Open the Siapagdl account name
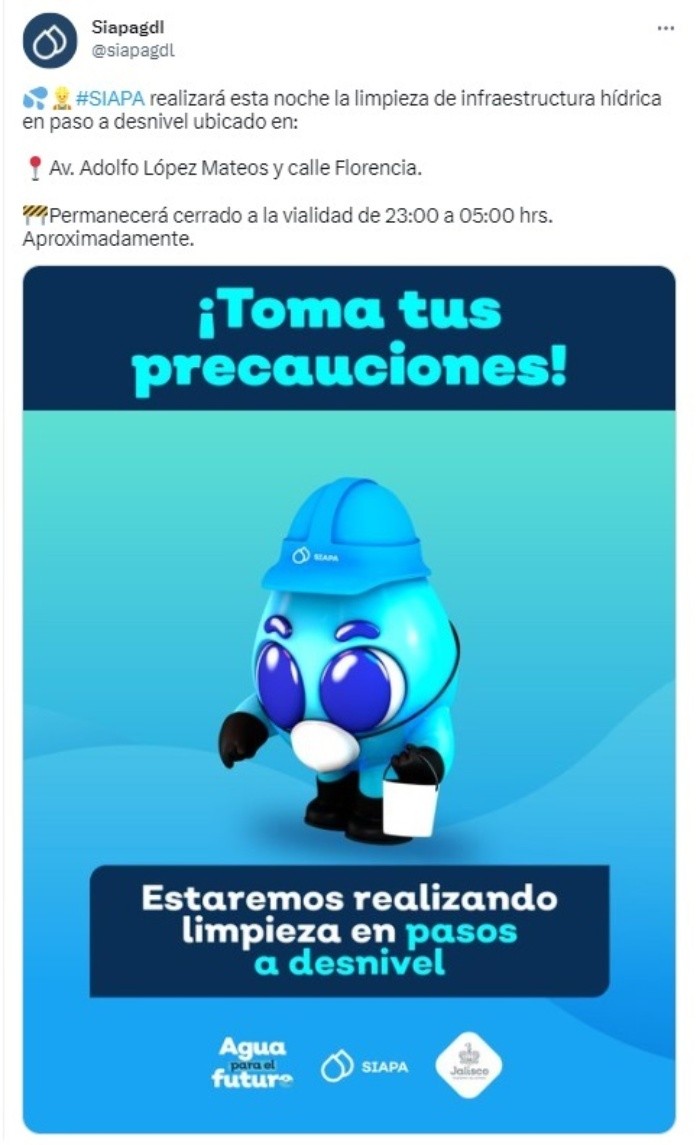 (x=127, y=28)
